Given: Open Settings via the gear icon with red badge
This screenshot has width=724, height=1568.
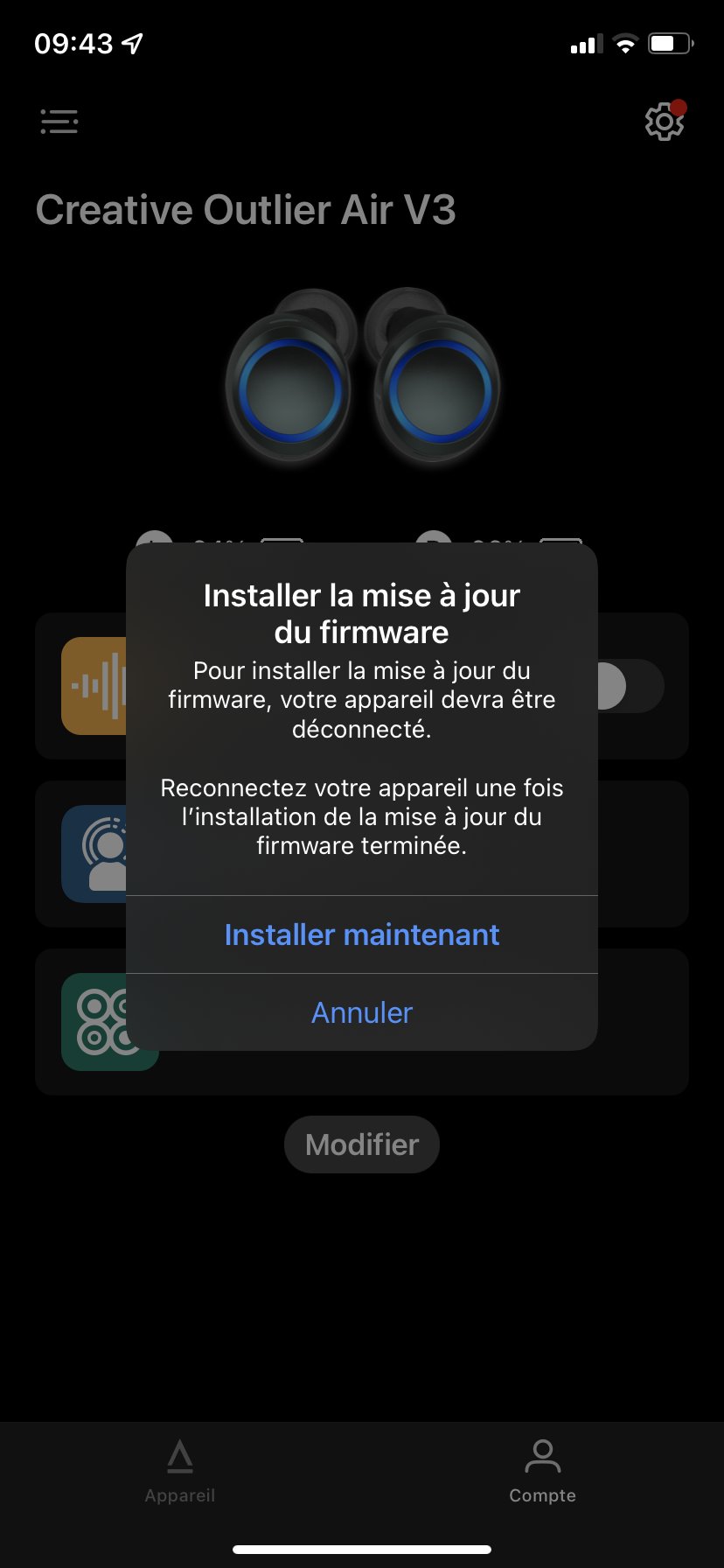Looking at the screenshot, I should point(665,122).
